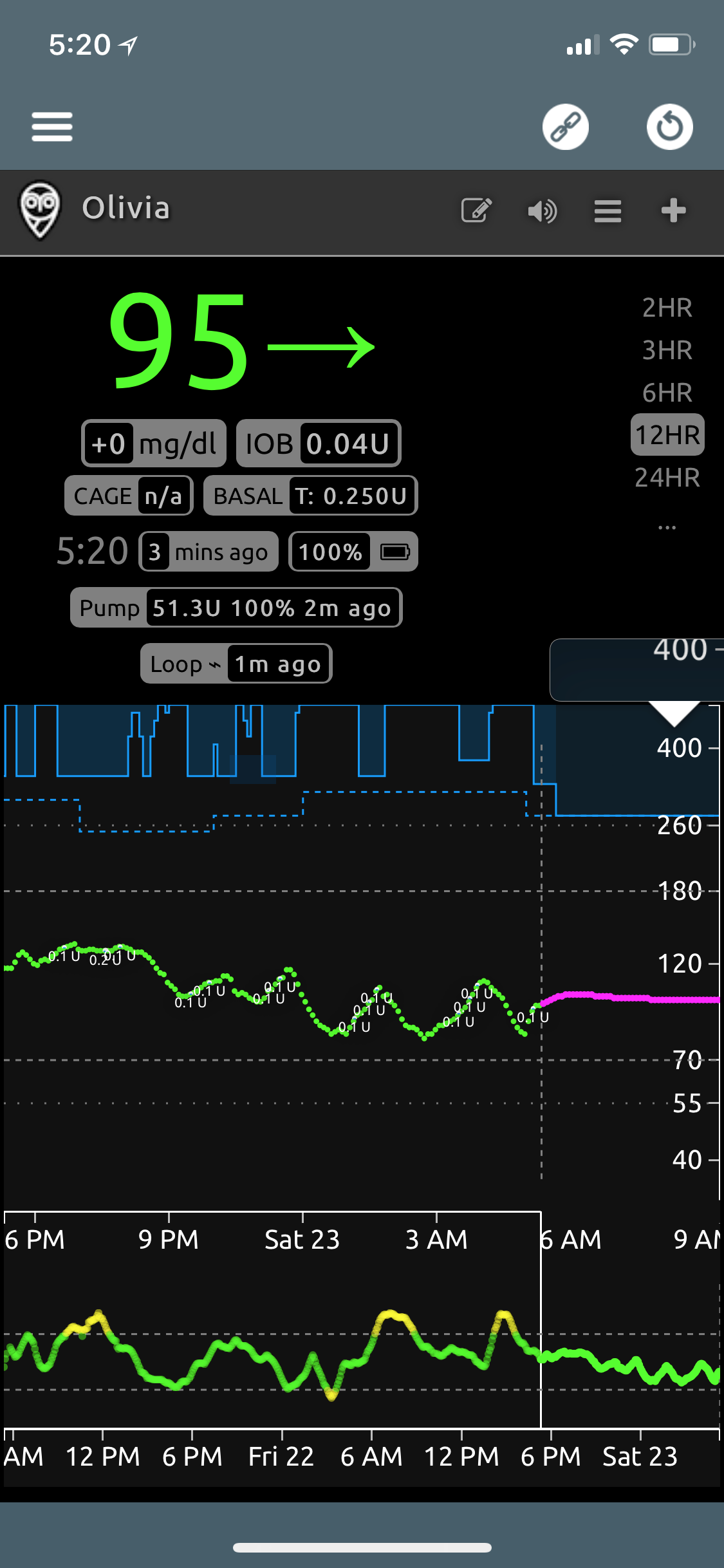The height and width of the screenshot is (1568, 724).
Task: Select the 6HR time range
Action: pyautogui.click(x=667, y=393)
